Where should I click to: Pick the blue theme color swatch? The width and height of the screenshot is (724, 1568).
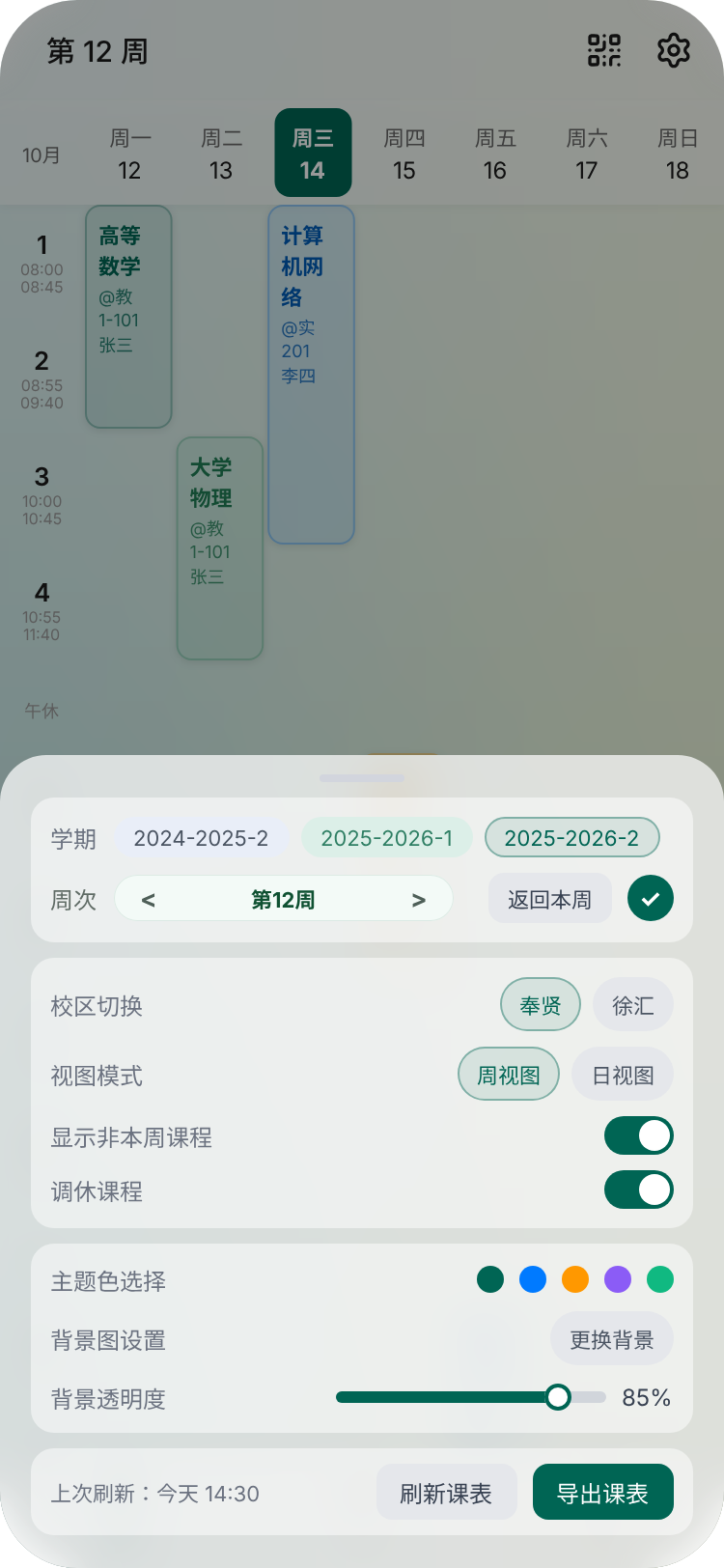[533, 1279]
